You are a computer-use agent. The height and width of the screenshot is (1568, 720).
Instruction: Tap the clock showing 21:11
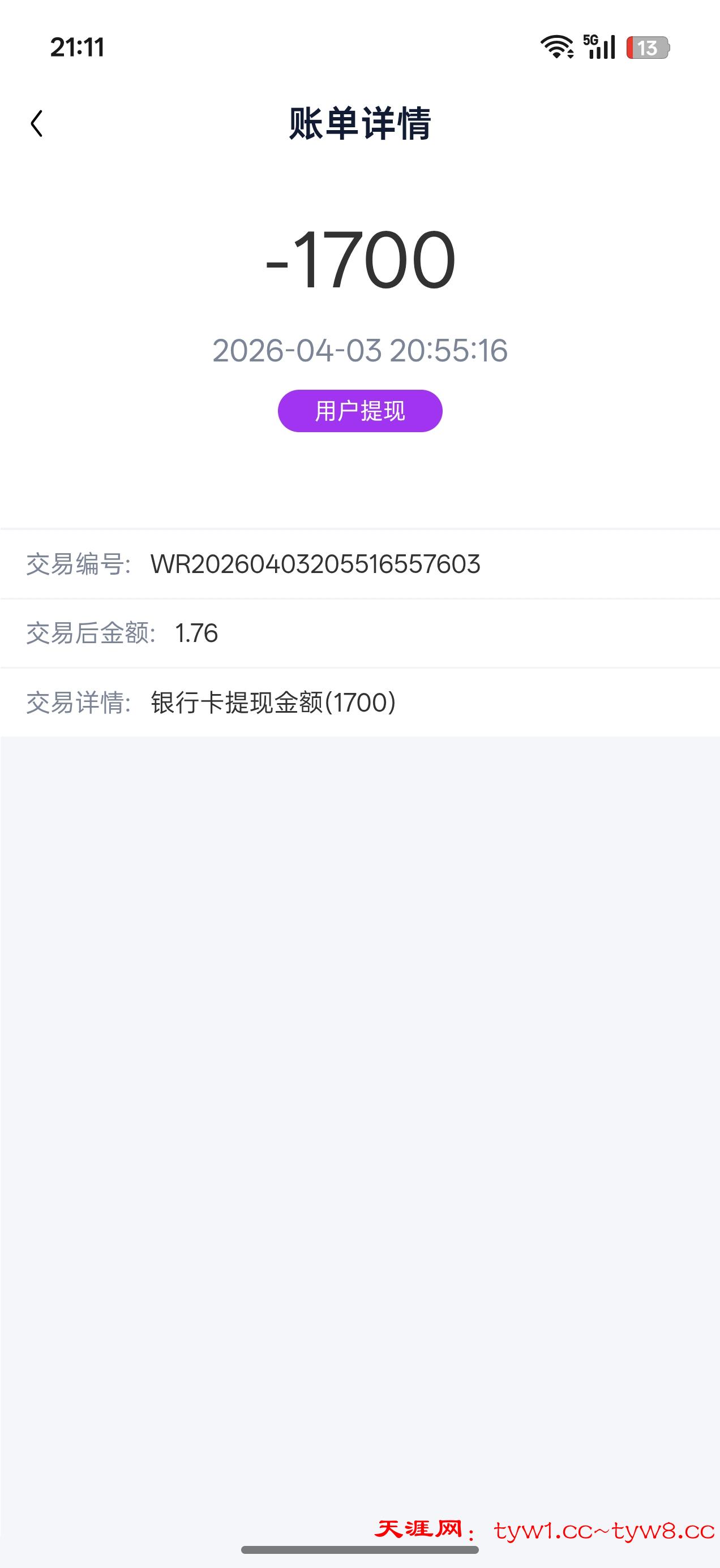78,48
